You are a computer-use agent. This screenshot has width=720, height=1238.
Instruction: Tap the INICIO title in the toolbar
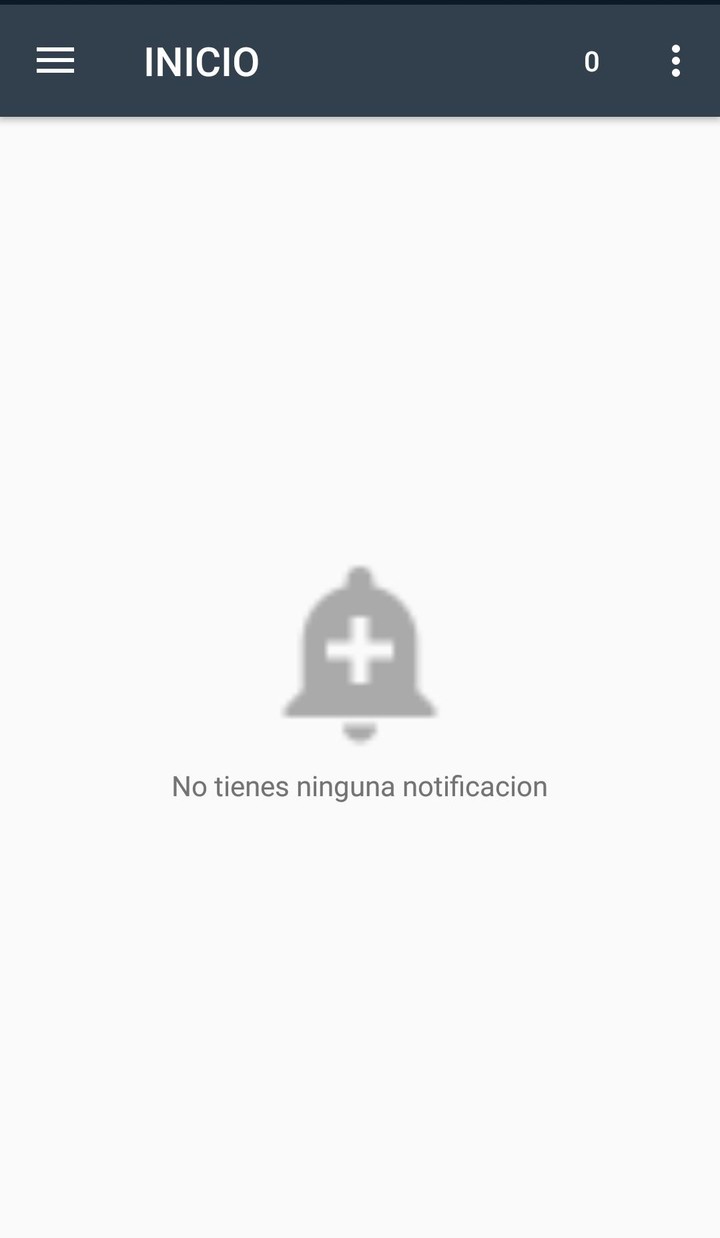pyautogui.click(x=201, y=61)
